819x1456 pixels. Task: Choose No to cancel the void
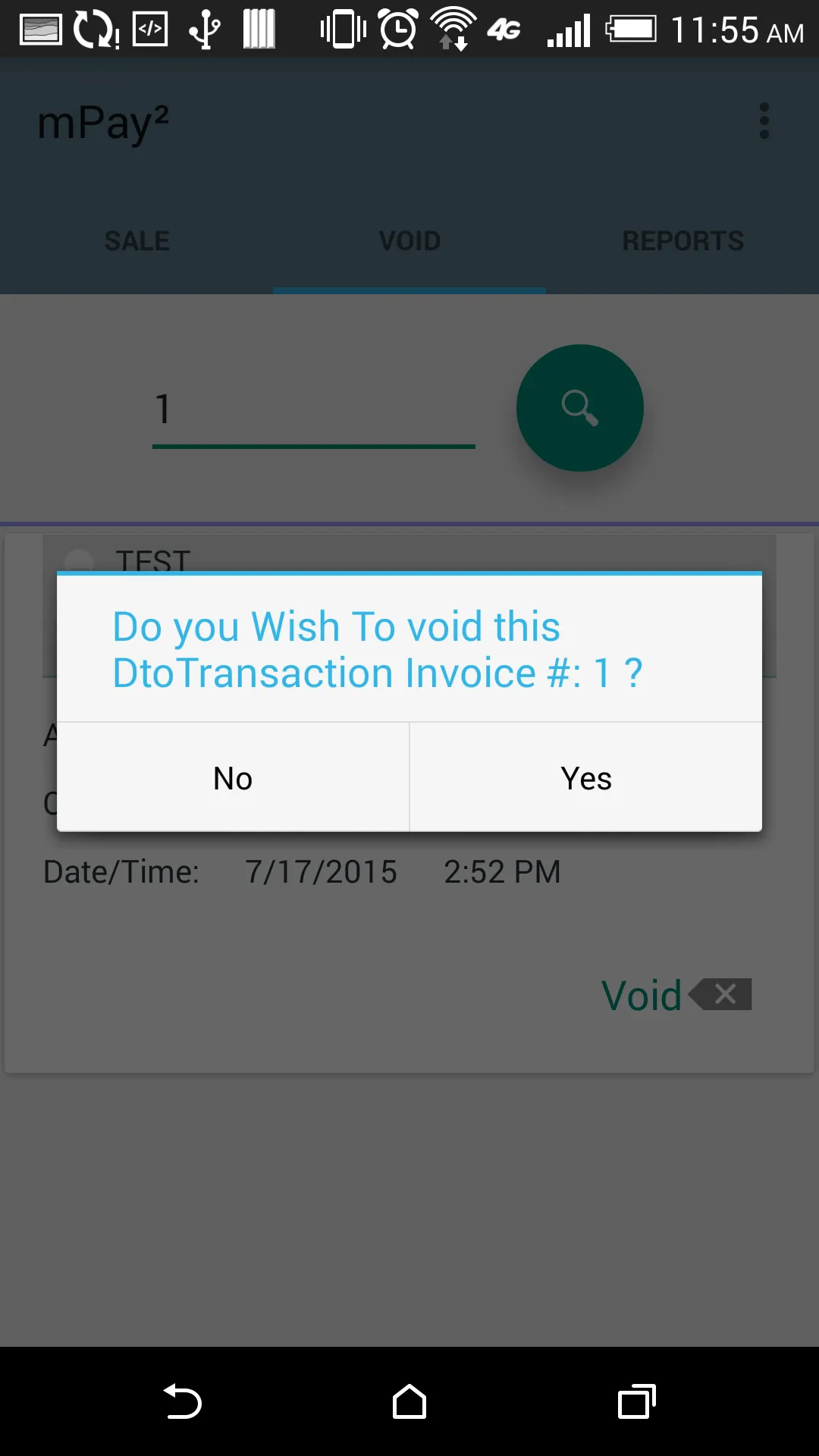[x=233, y=778]
